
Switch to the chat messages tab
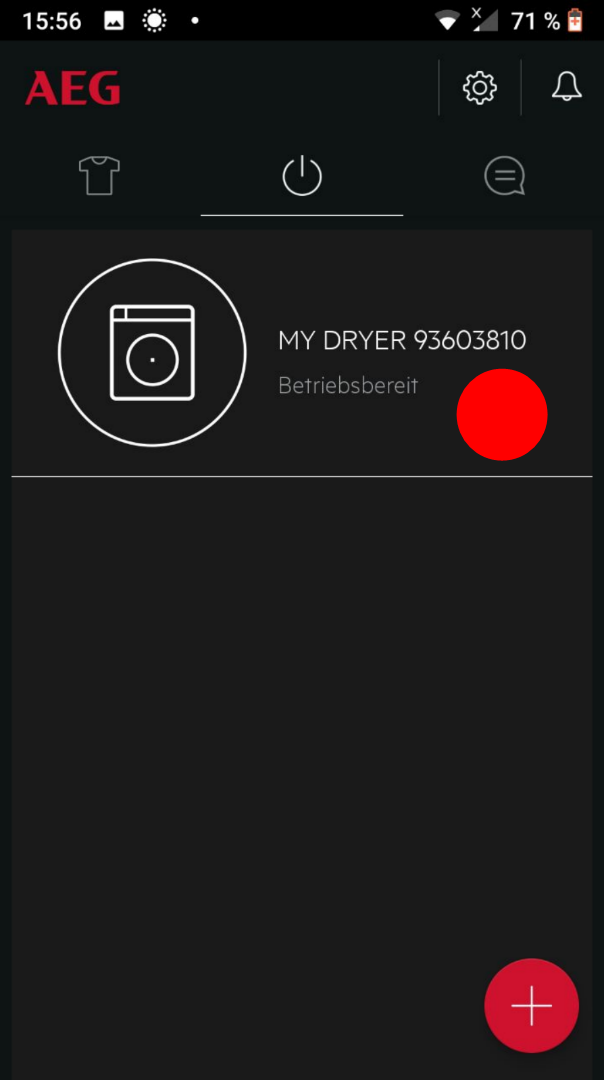[x=504, y=177]
